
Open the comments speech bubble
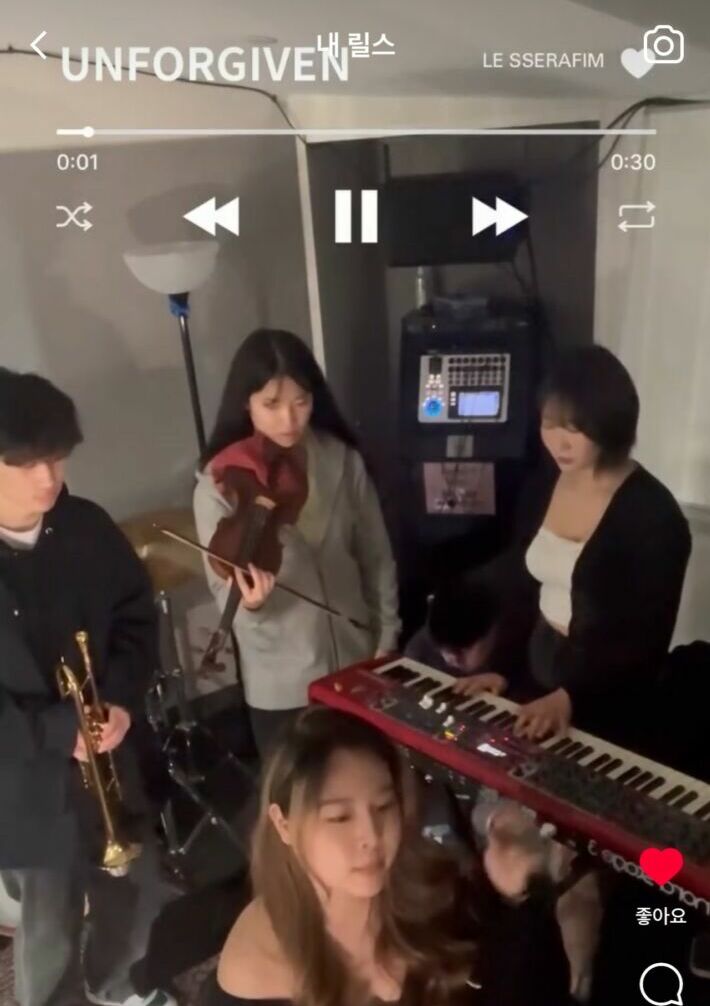point(661,984)
